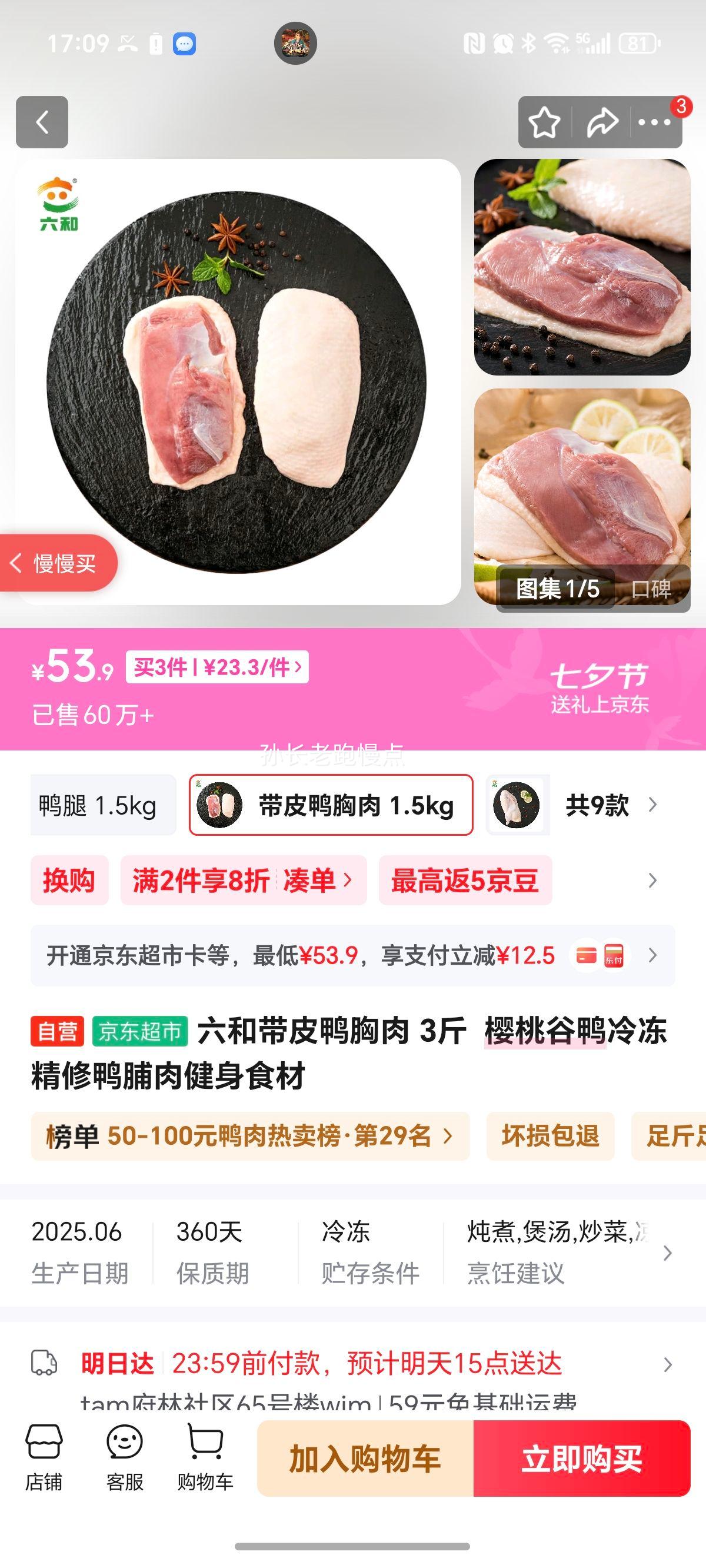The height and width of the screenshot is (1568, 706).
Task: View the 50-100元鸭肉热卖榜 ranking
Action: [249, 1136]
